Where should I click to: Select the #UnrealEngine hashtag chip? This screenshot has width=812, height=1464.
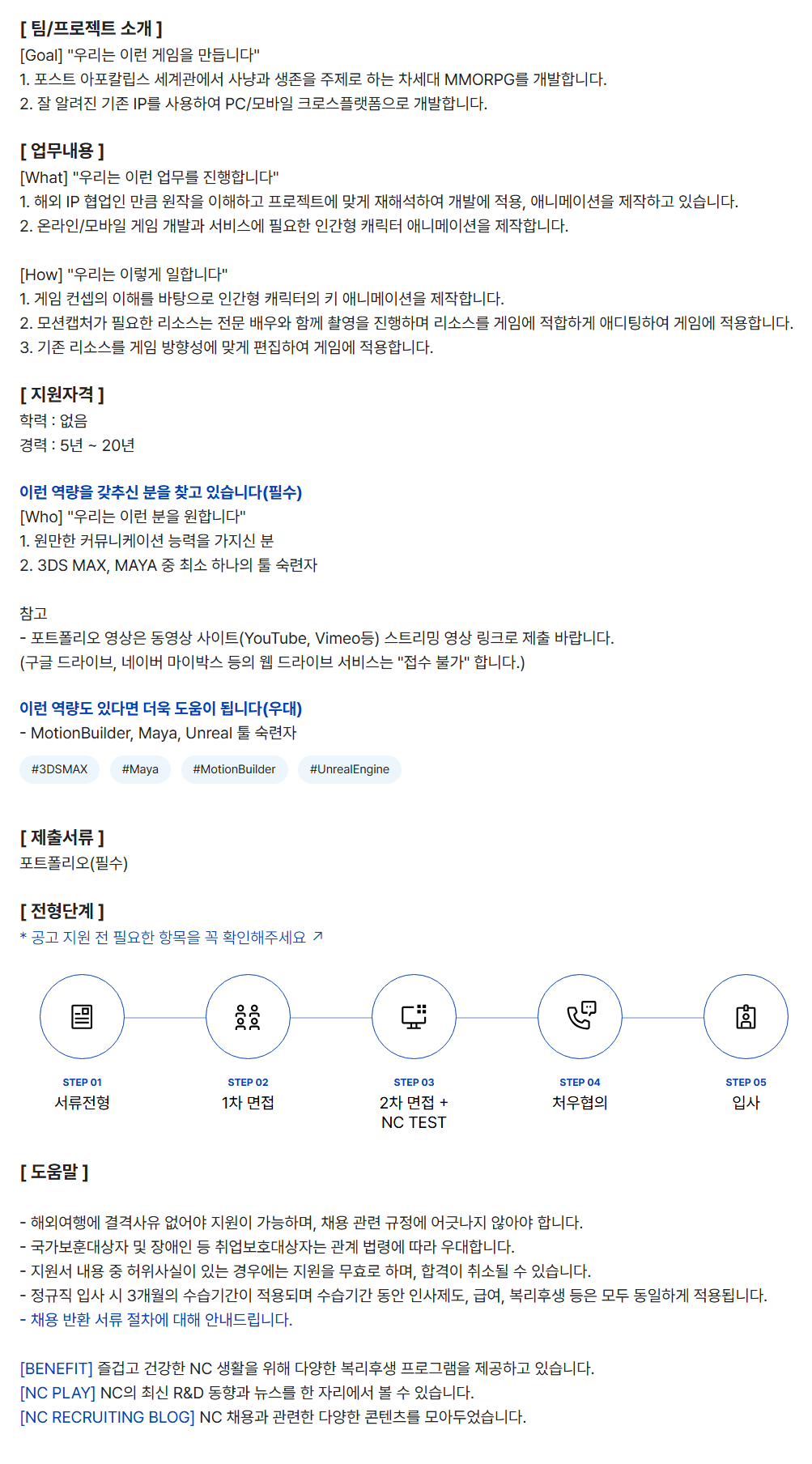[349, 769]
